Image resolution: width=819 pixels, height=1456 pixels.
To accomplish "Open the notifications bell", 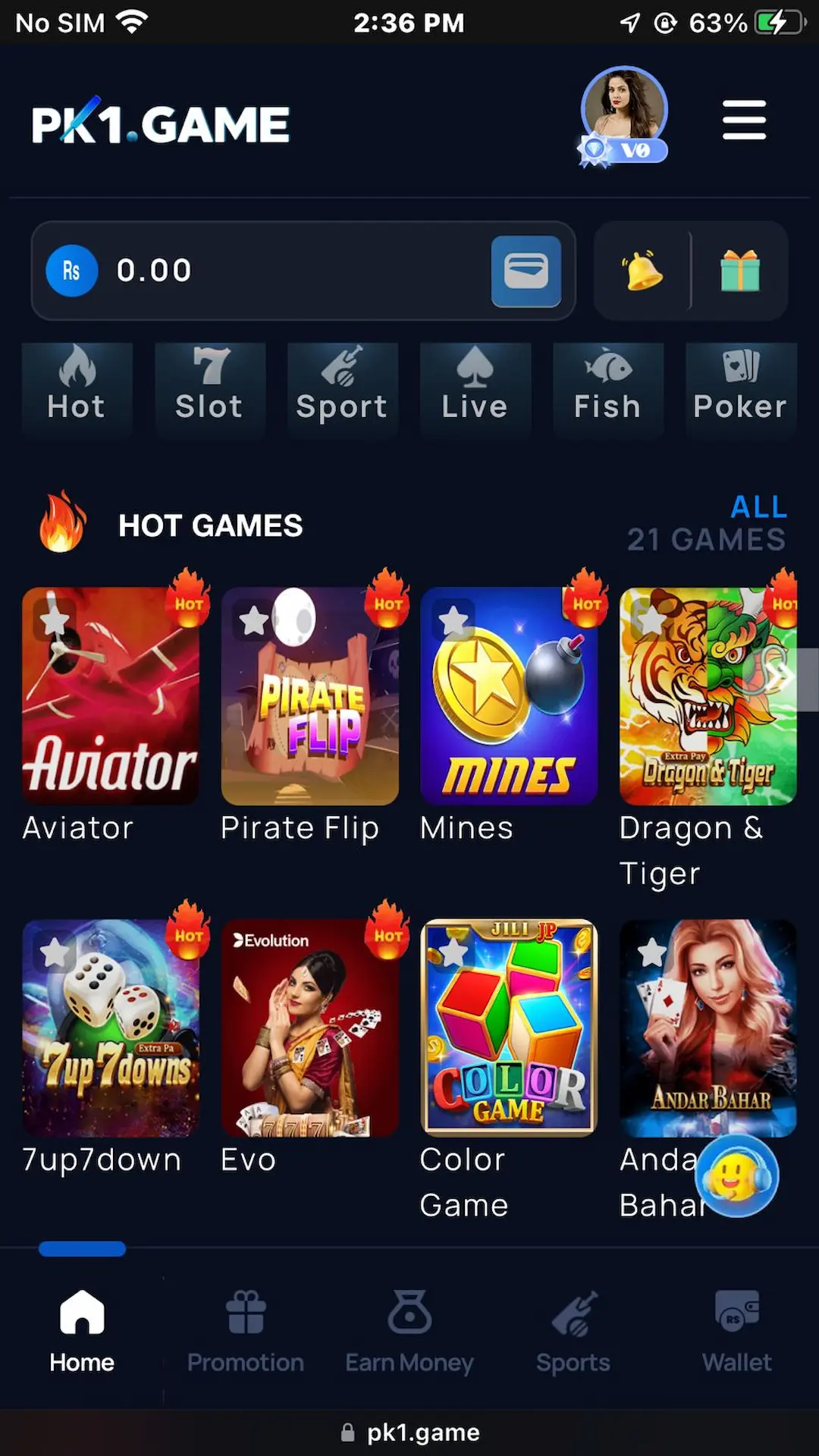I will click(641, 271).
